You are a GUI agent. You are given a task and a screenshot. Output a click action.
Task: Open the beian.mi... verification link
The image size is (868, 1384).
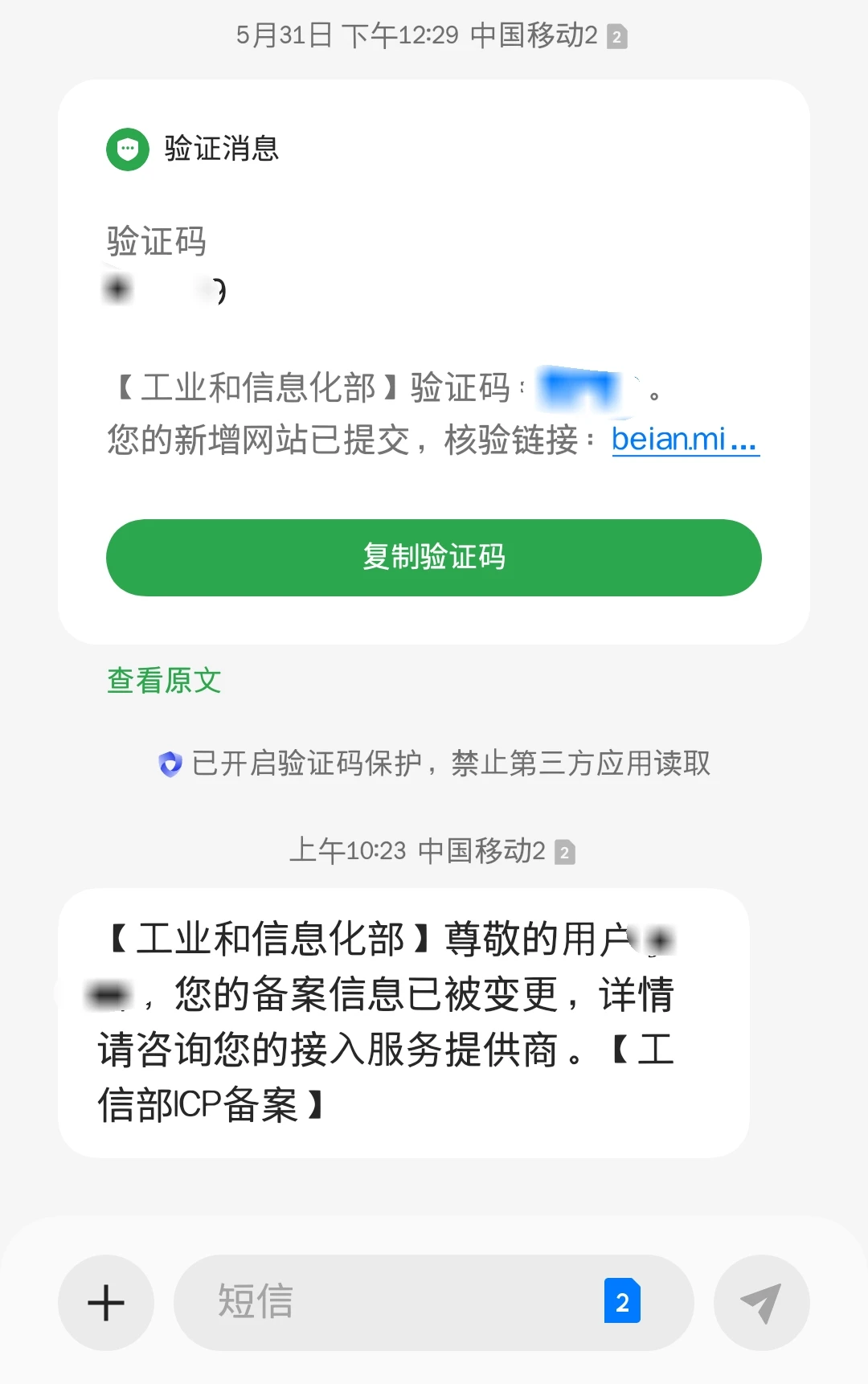[x=684, y=440]
